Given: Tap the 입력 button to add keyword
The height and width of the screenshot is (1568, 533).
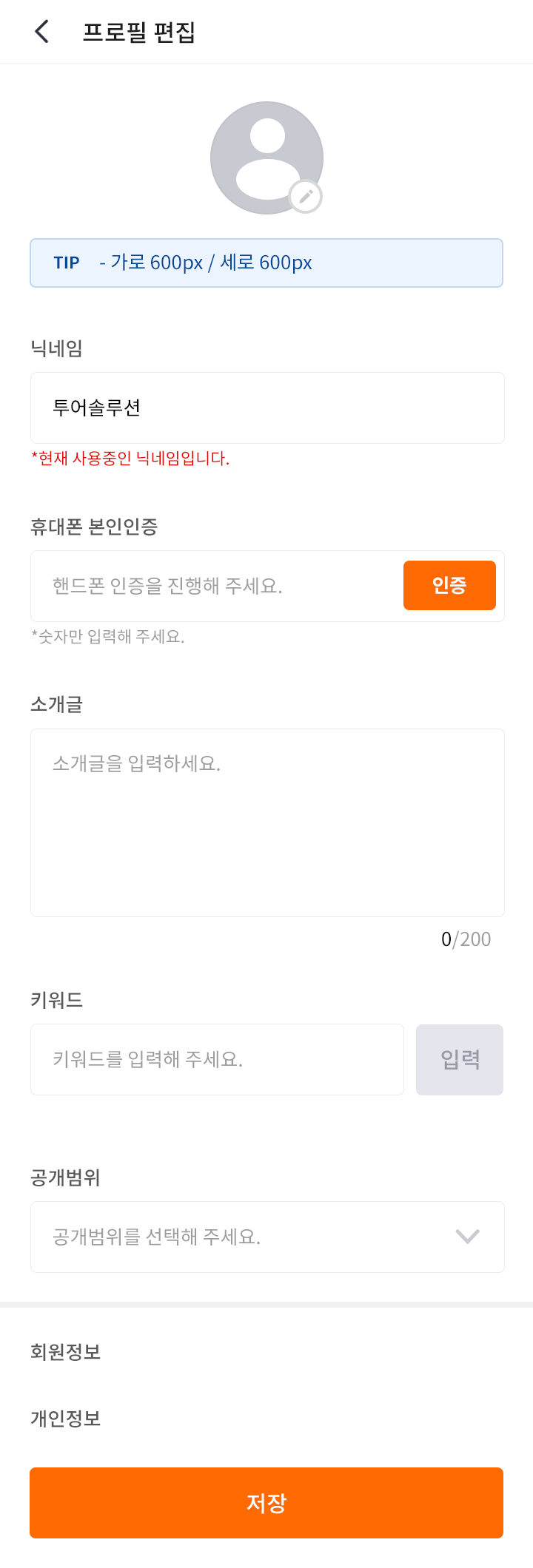Looking at the screenshot, I should click(460, 1059).
